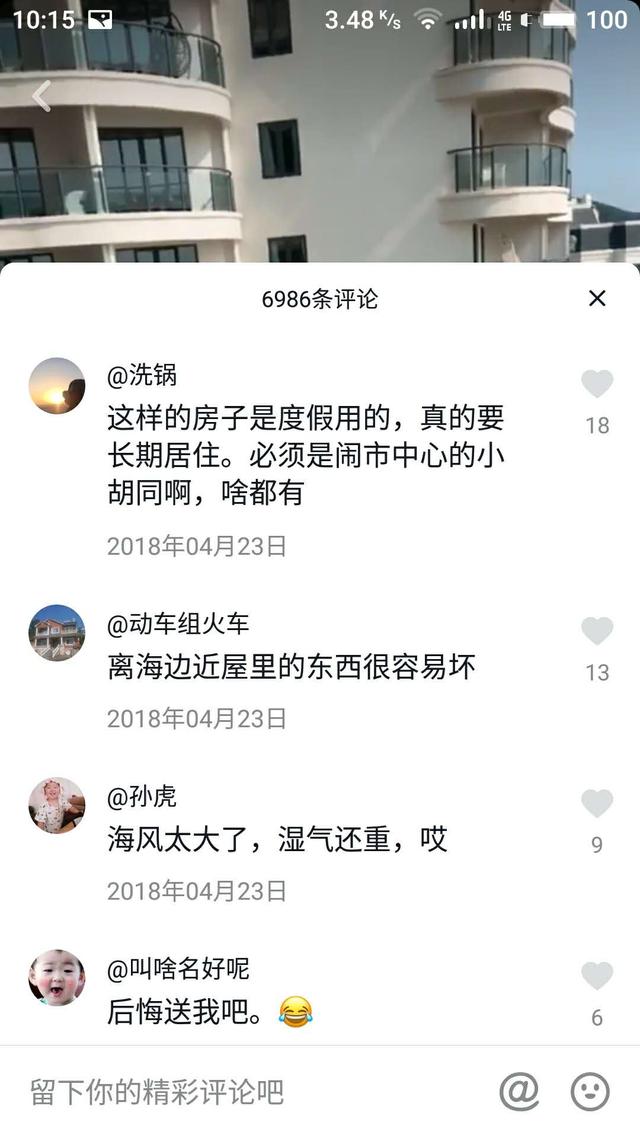
Task: Like the comment by @动车组火车
Action: coord(597,631)
